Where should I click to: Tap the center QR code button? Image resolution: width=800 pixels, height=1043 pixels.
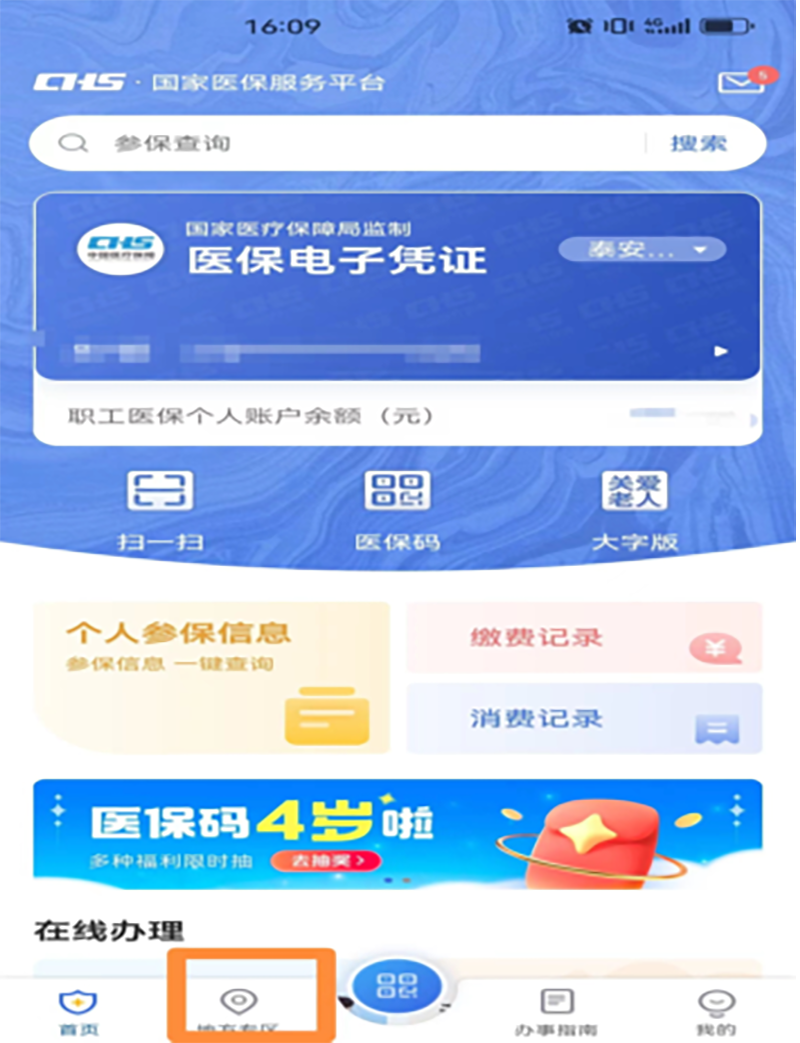(x=397, y=988)
